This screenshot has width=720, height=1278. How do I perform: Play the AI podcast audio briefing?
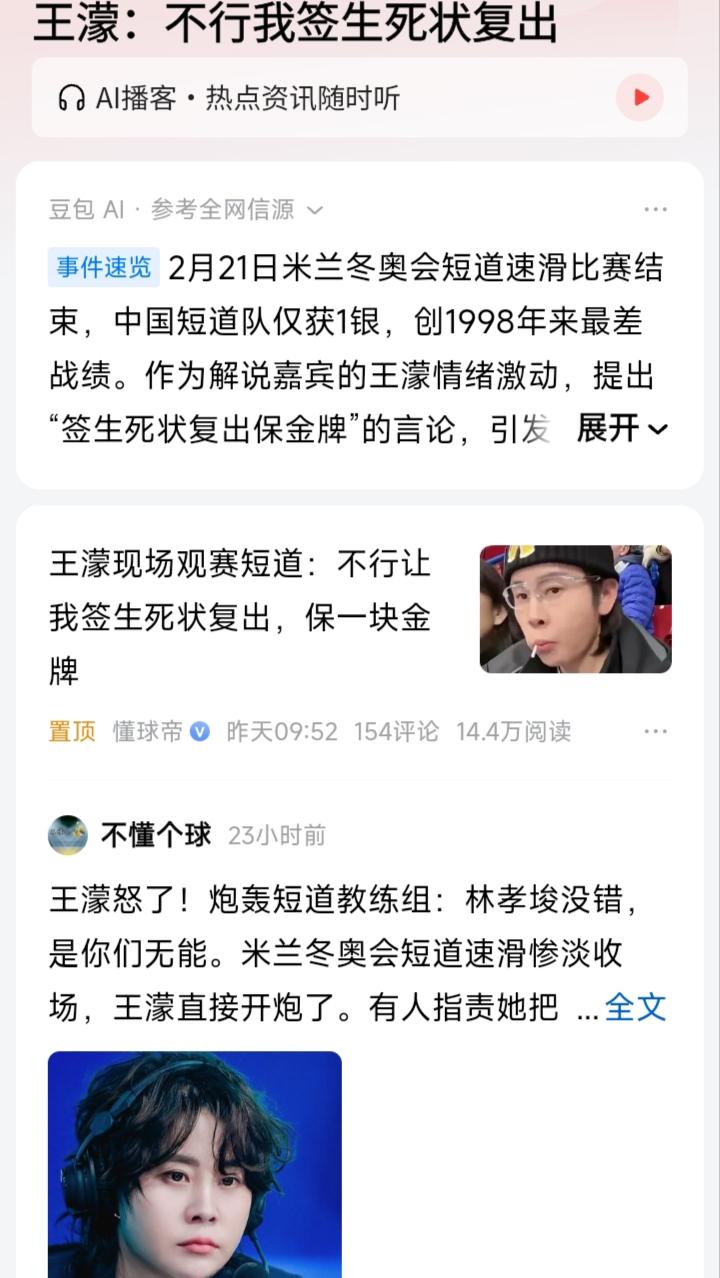(641, 98)
